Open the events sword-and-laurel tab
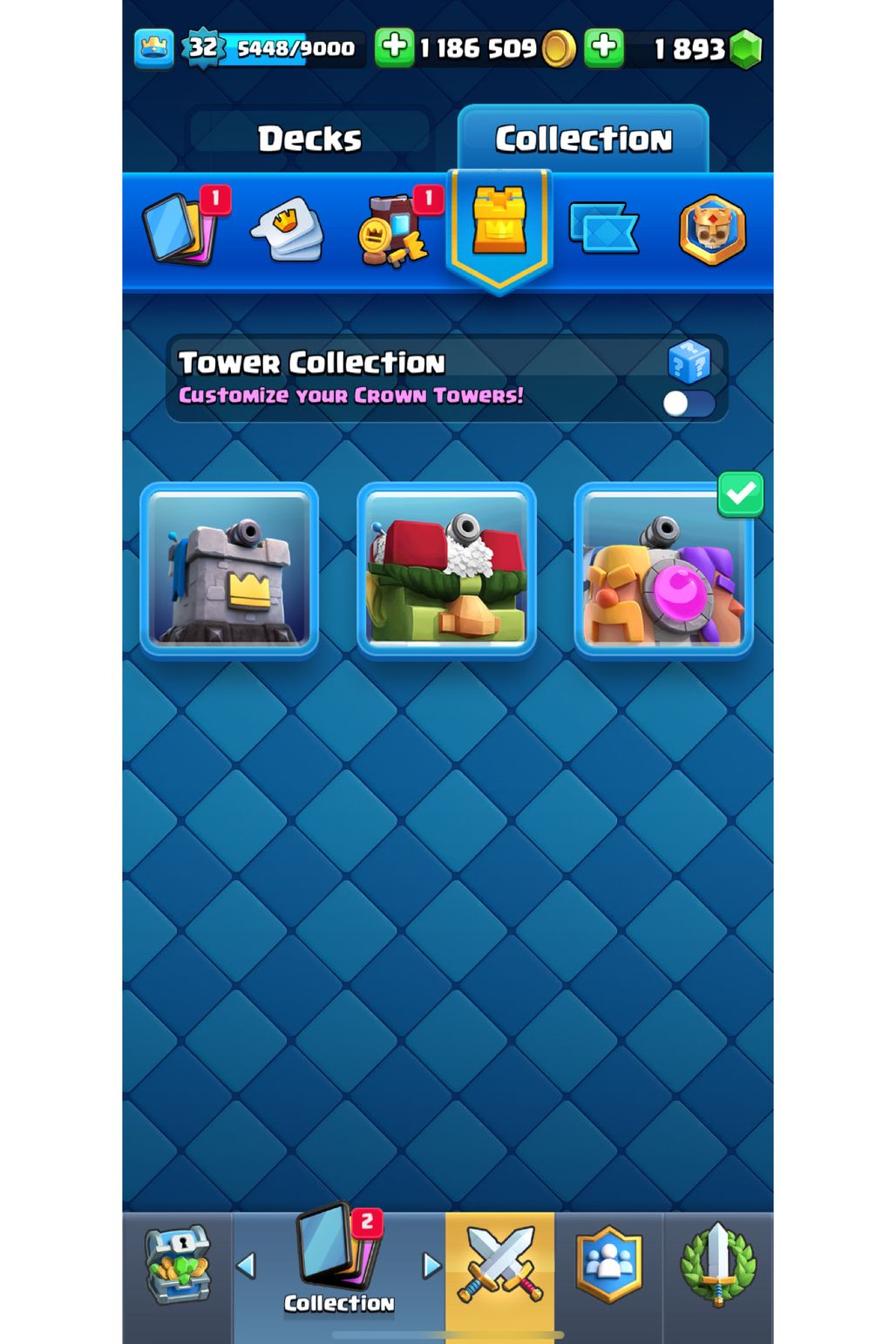The height and width of the screenshot is (1344, 896). 717,1266
